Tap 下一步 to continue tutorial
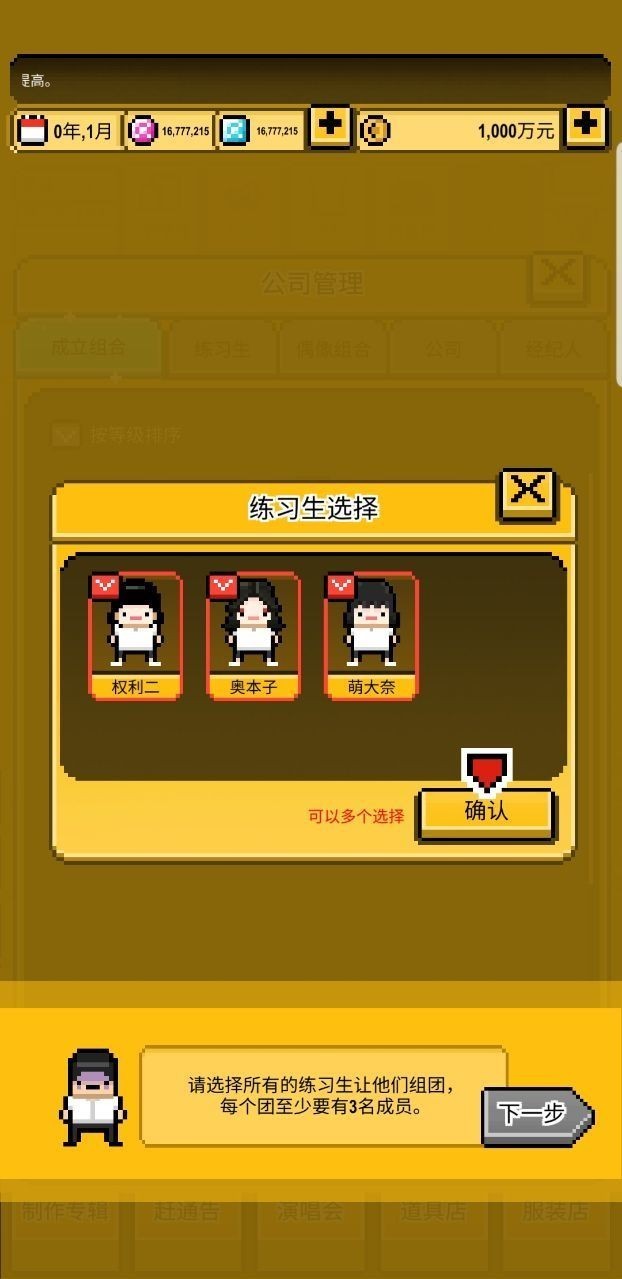 point(535,1114)
